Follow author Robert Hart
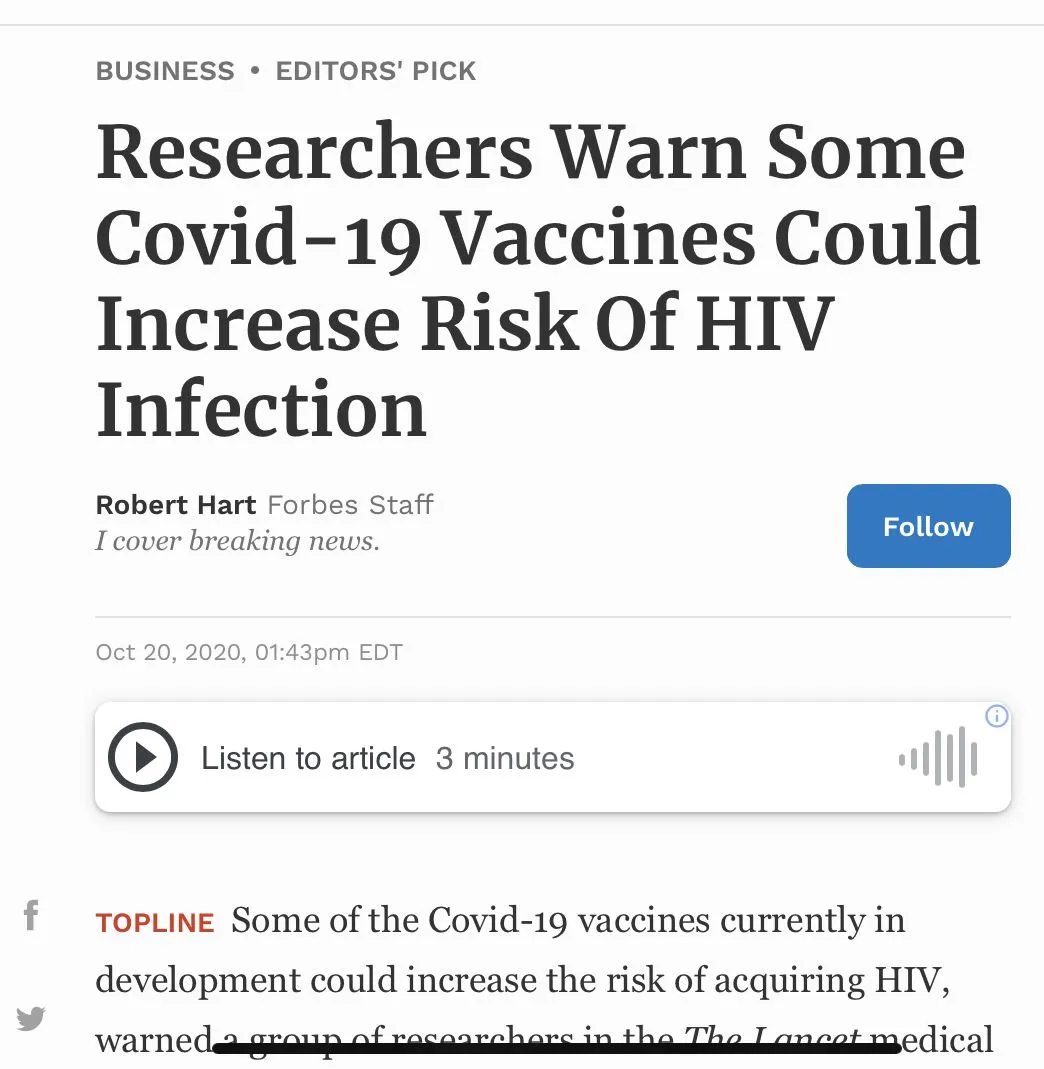1044x1069 pixels. pos(928,526)
